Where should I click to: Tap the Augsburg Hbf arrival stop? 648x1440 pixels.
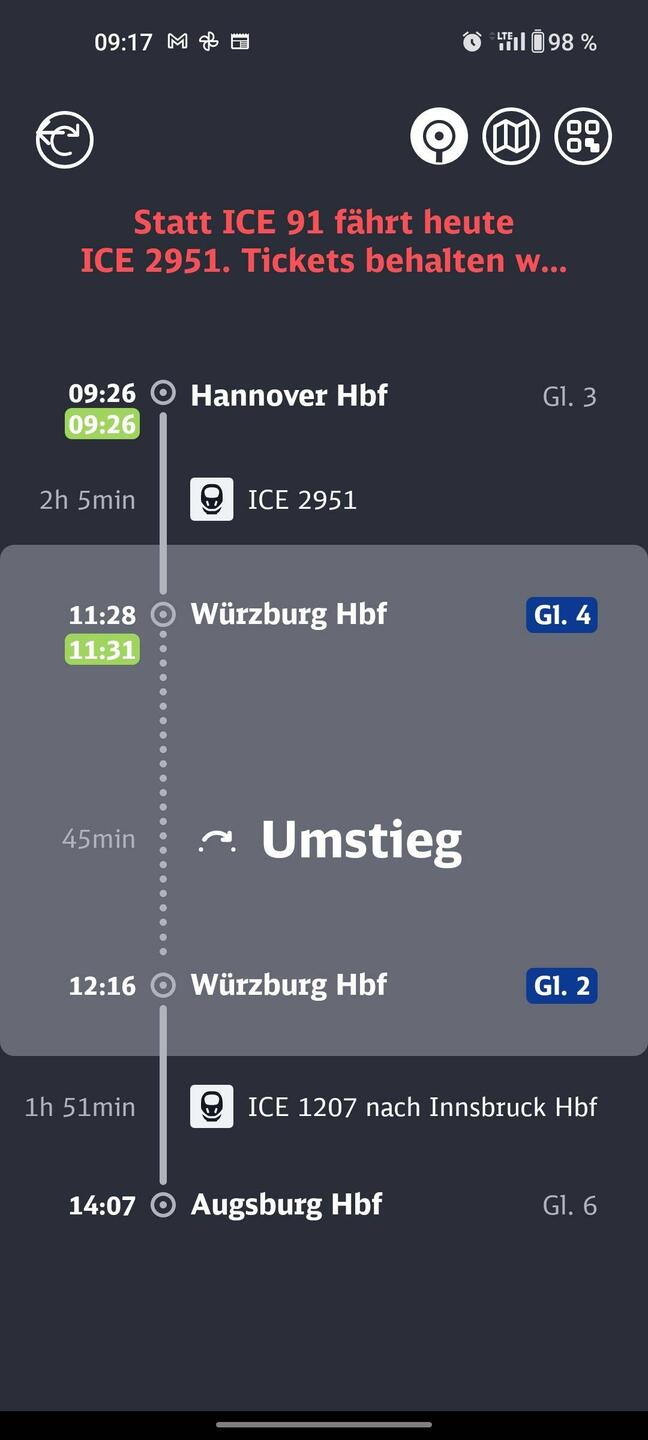click(x=286, y=1204)
